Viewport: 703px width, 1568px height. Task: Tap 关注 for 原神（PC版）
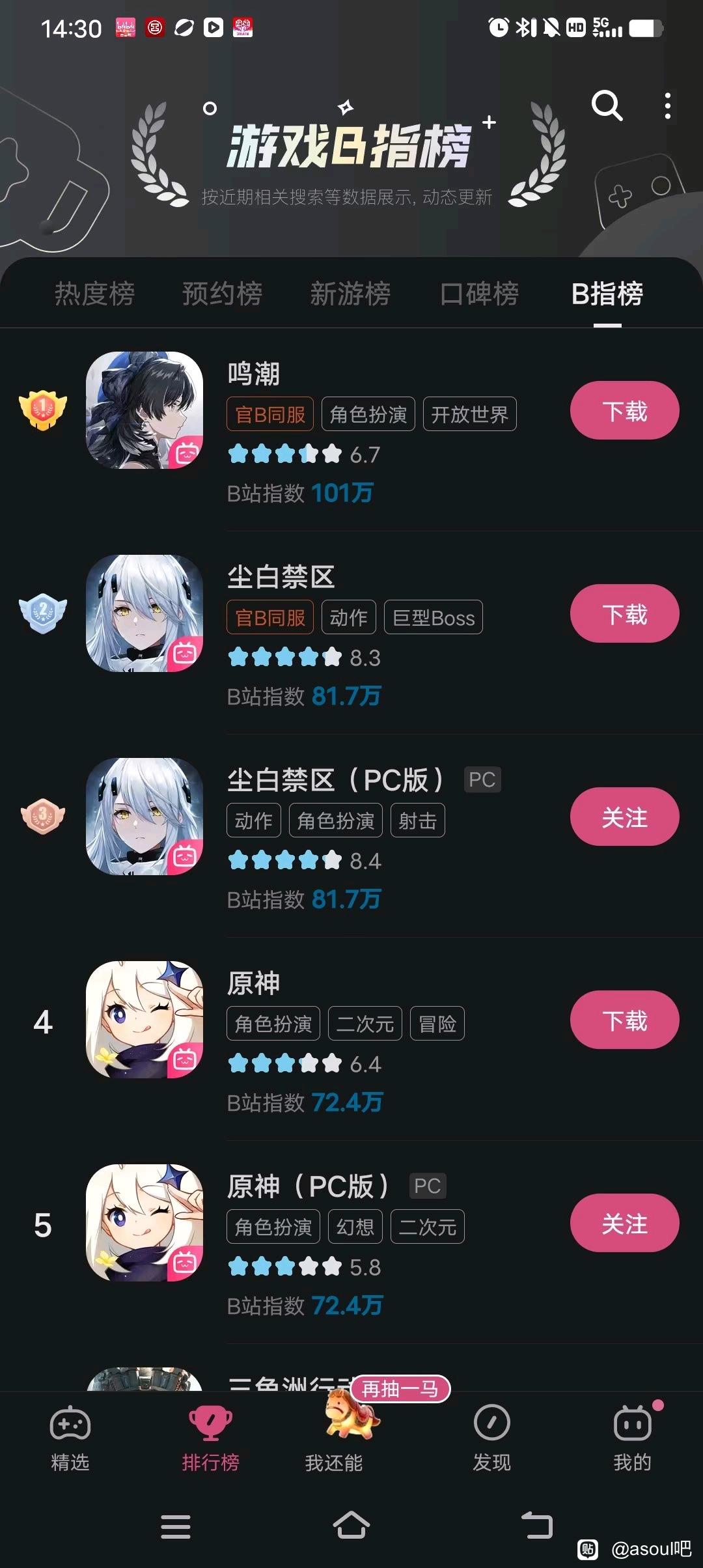[x=624, y=1224]
